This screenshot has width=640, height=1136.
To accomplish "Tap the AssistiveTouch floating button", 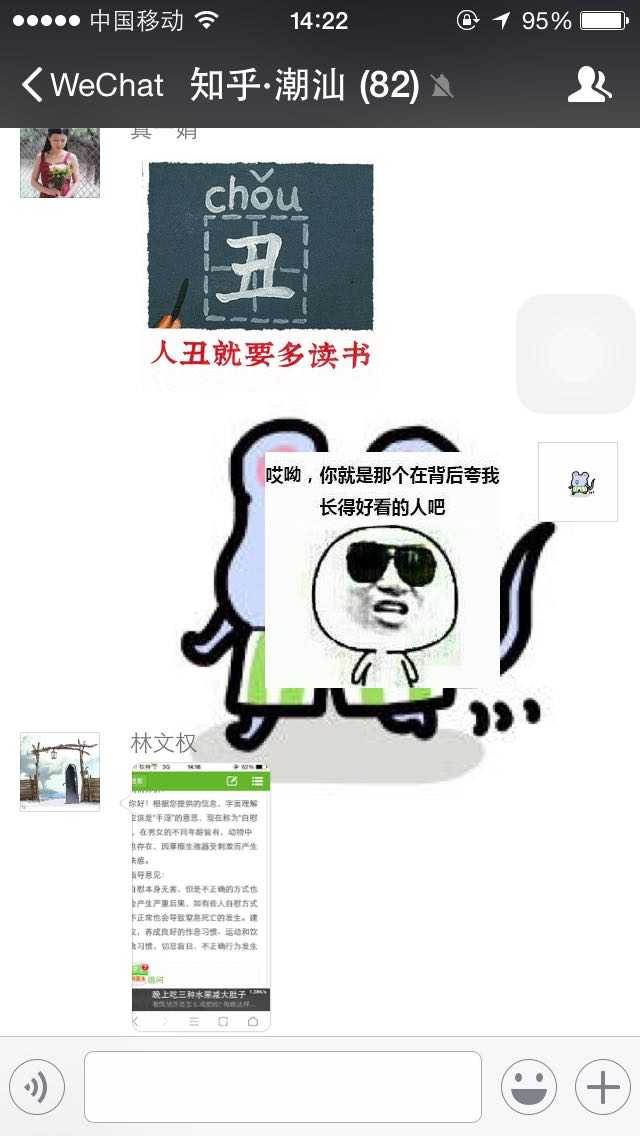I will 576,354.
